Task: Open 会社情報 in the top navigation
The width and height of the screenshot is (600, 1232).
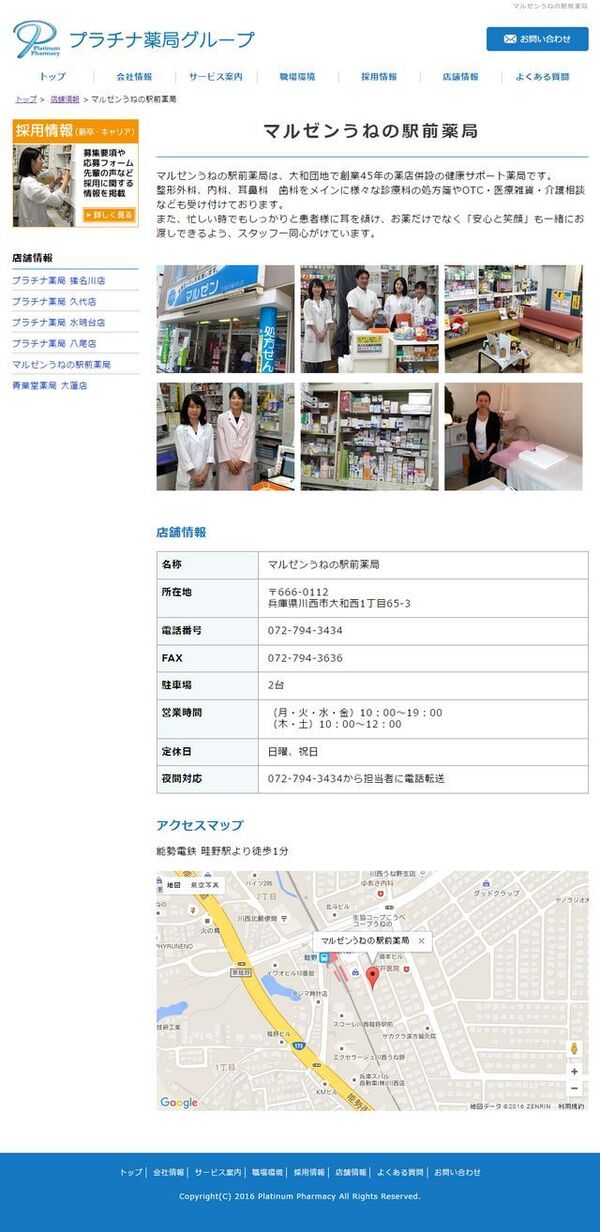Action: [x=134, y=77]
